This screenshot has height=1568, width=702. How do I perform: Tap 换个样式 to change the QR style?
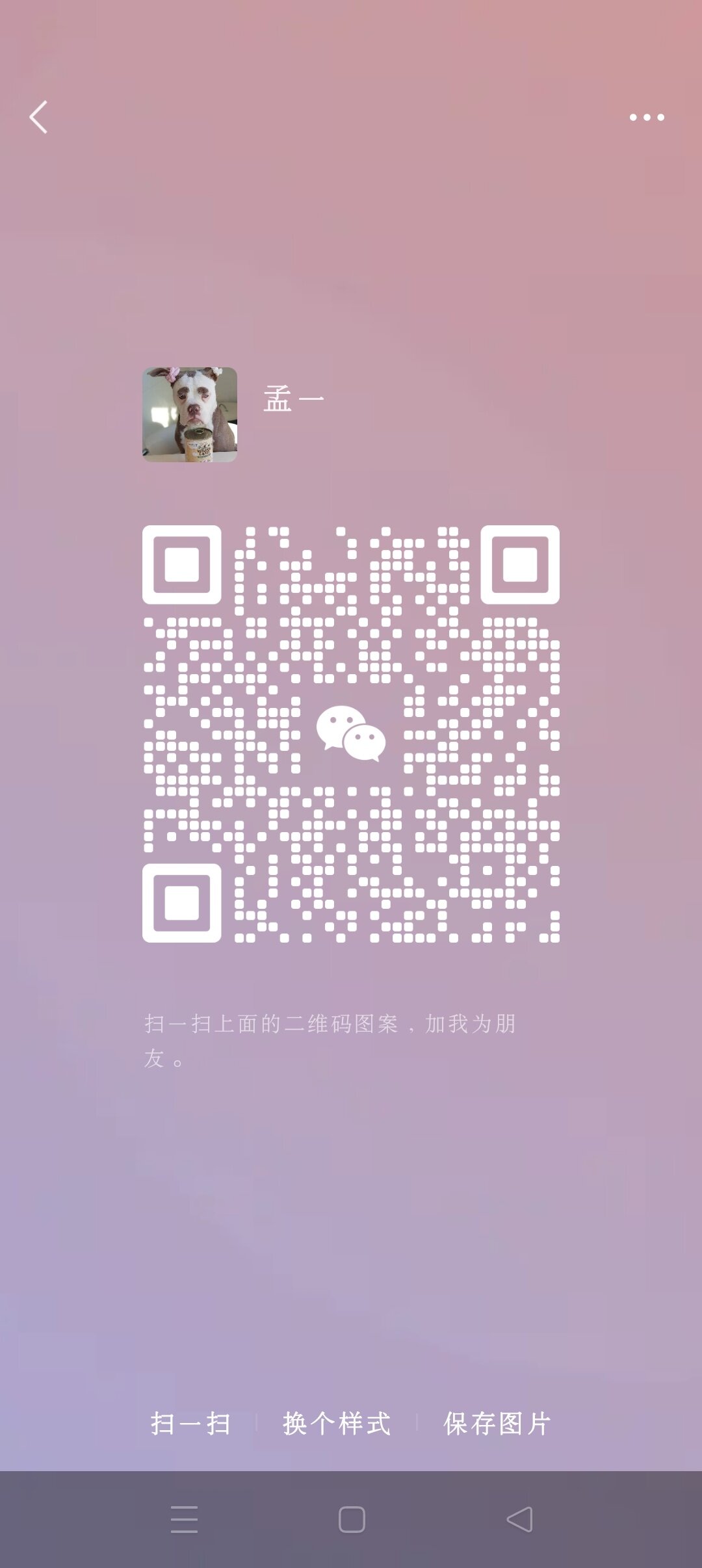click(337, 1423)
